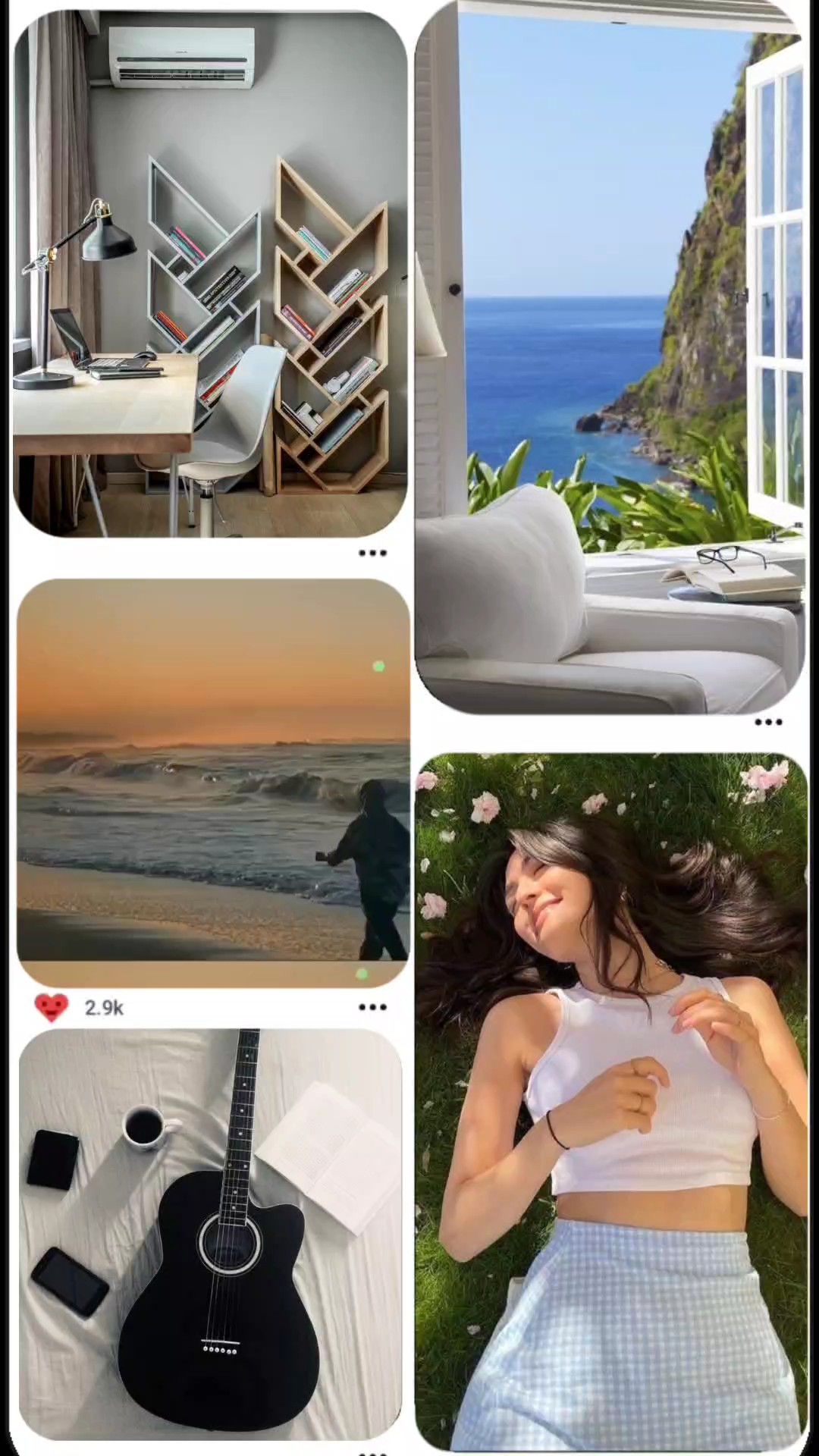819x1456 pixels.
Task: Open the black guitar on bed pin
Action: click(210, 1232)
